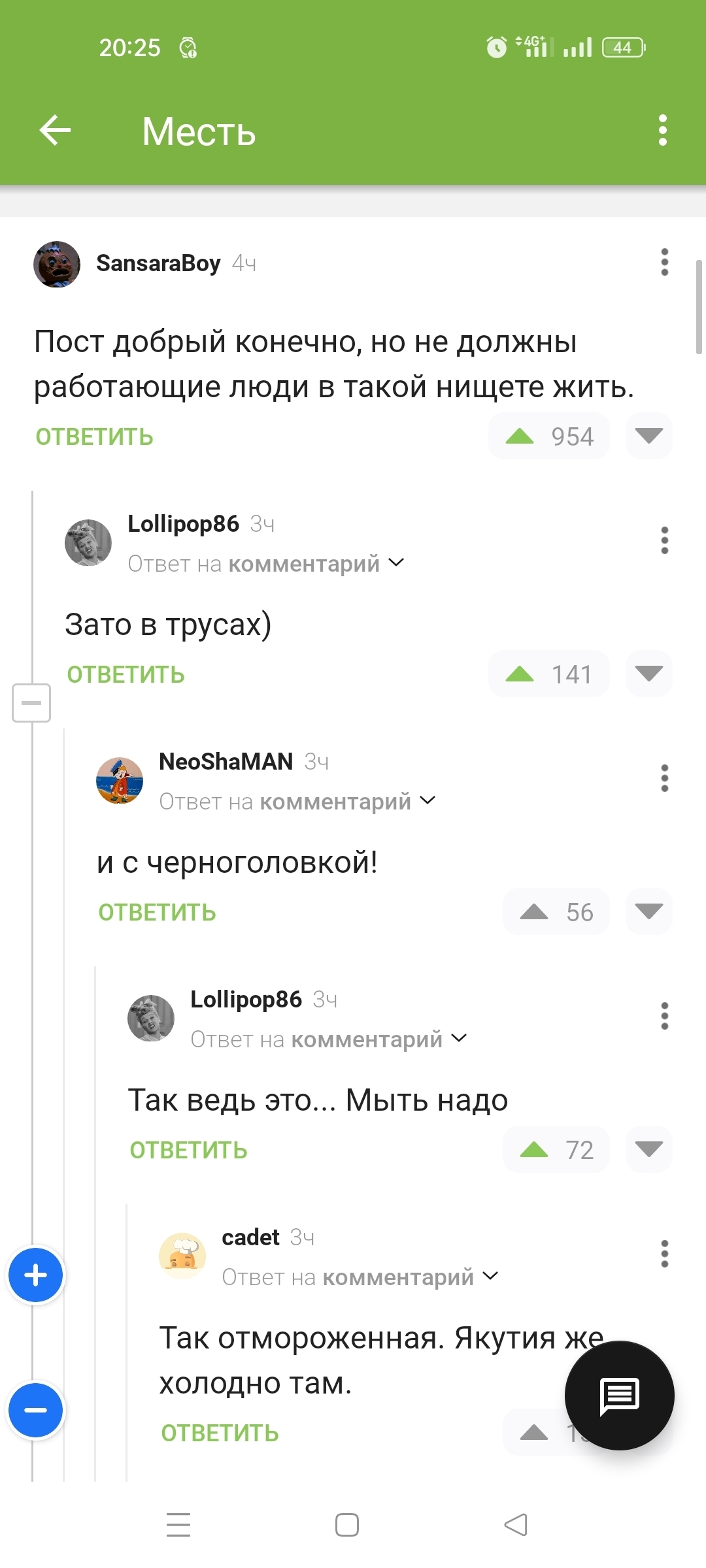706x1568 pixels.
Task: Open the overflow menu in the app bar
Action: click(x=663, y=130)
